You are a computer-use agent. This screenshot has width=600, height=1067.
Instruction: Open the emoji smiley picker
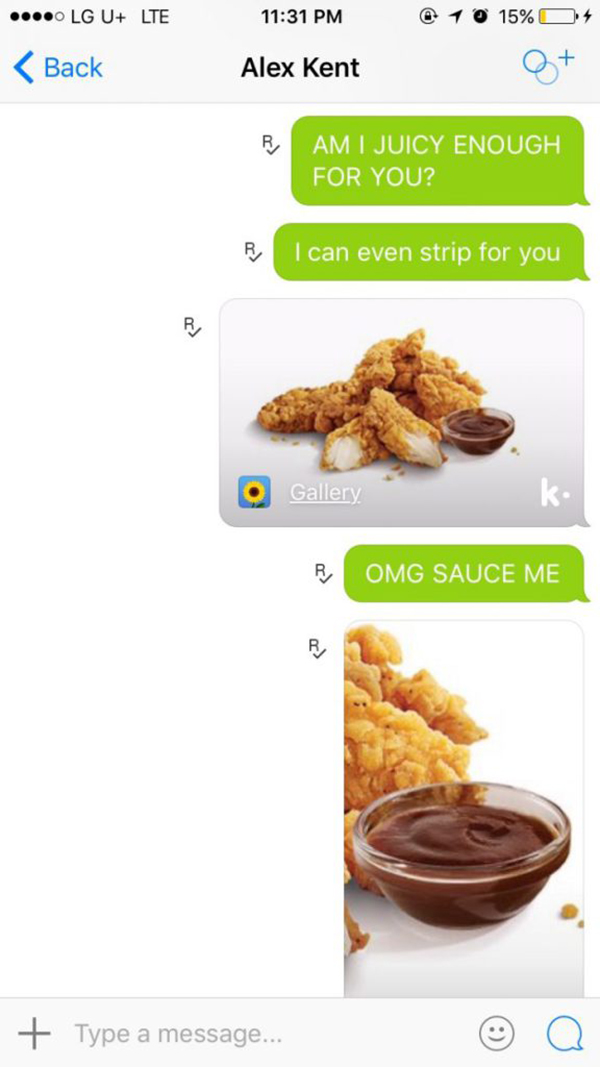click(x=497, y=1034)
